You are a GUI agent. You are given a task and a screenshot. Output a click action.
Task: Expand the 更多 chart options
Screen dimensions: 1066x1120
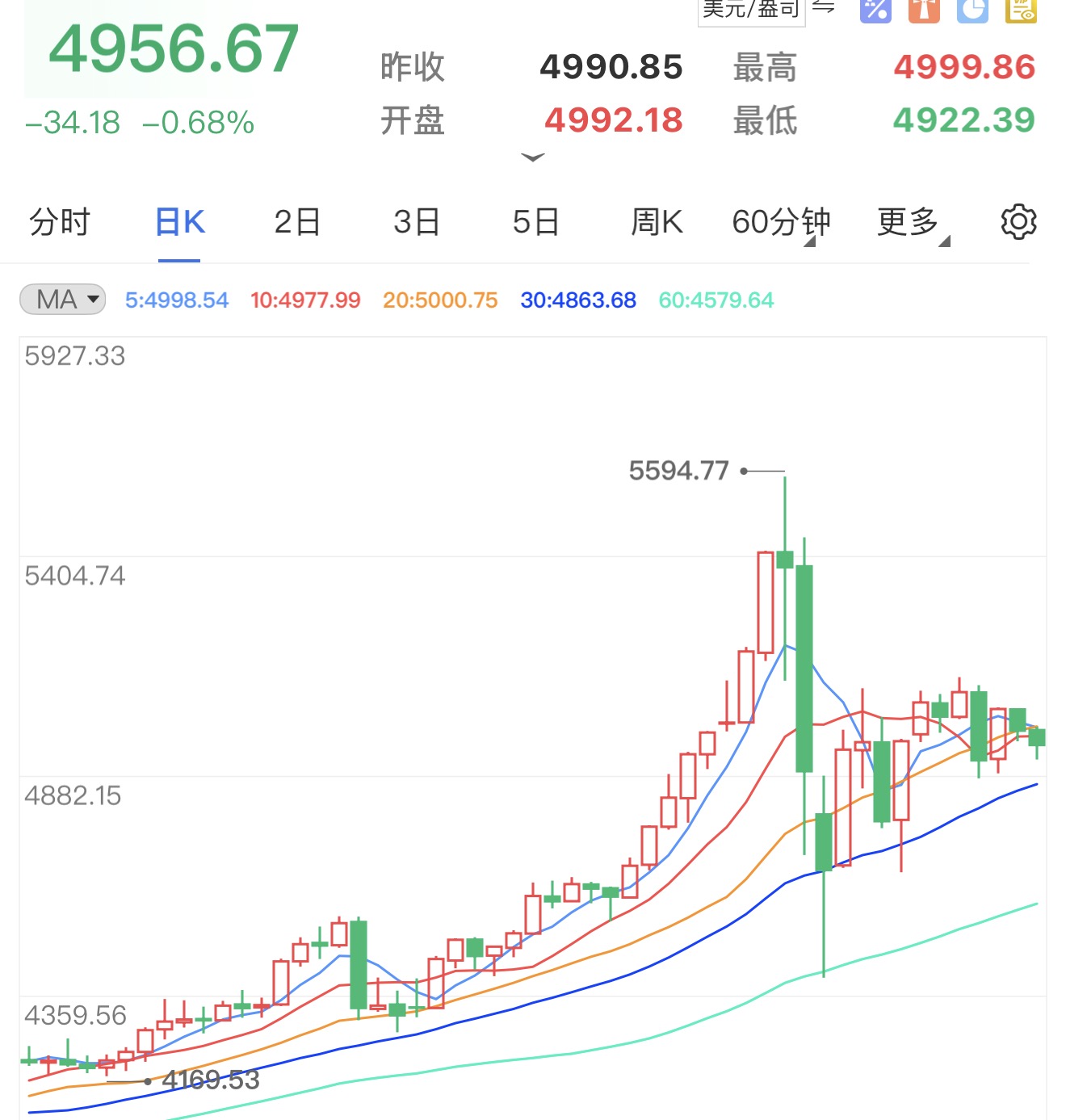pyautogui.click(x=909, y=221)
